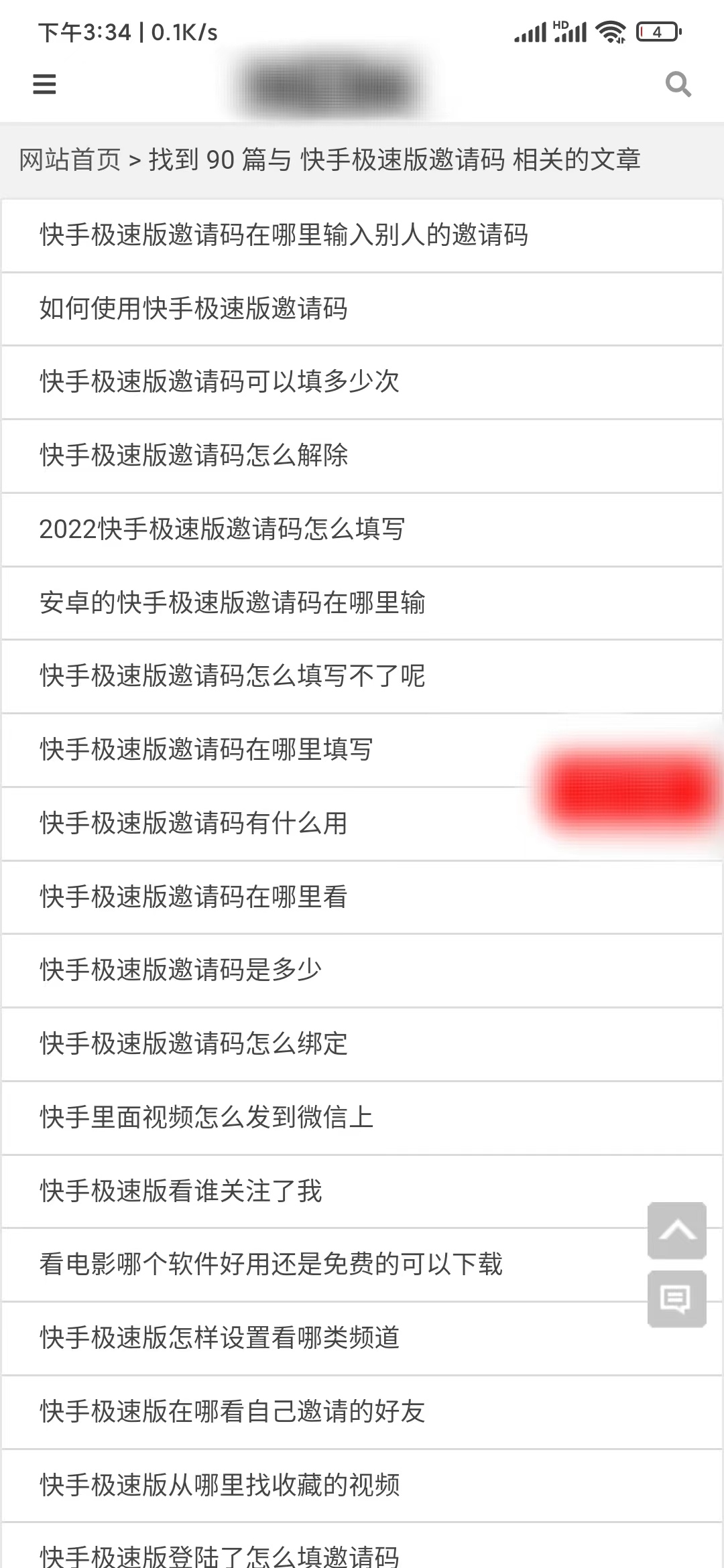724x1568 pixels.
Task: Click the Wi-Fi signal icon
Action: point(611,29)
